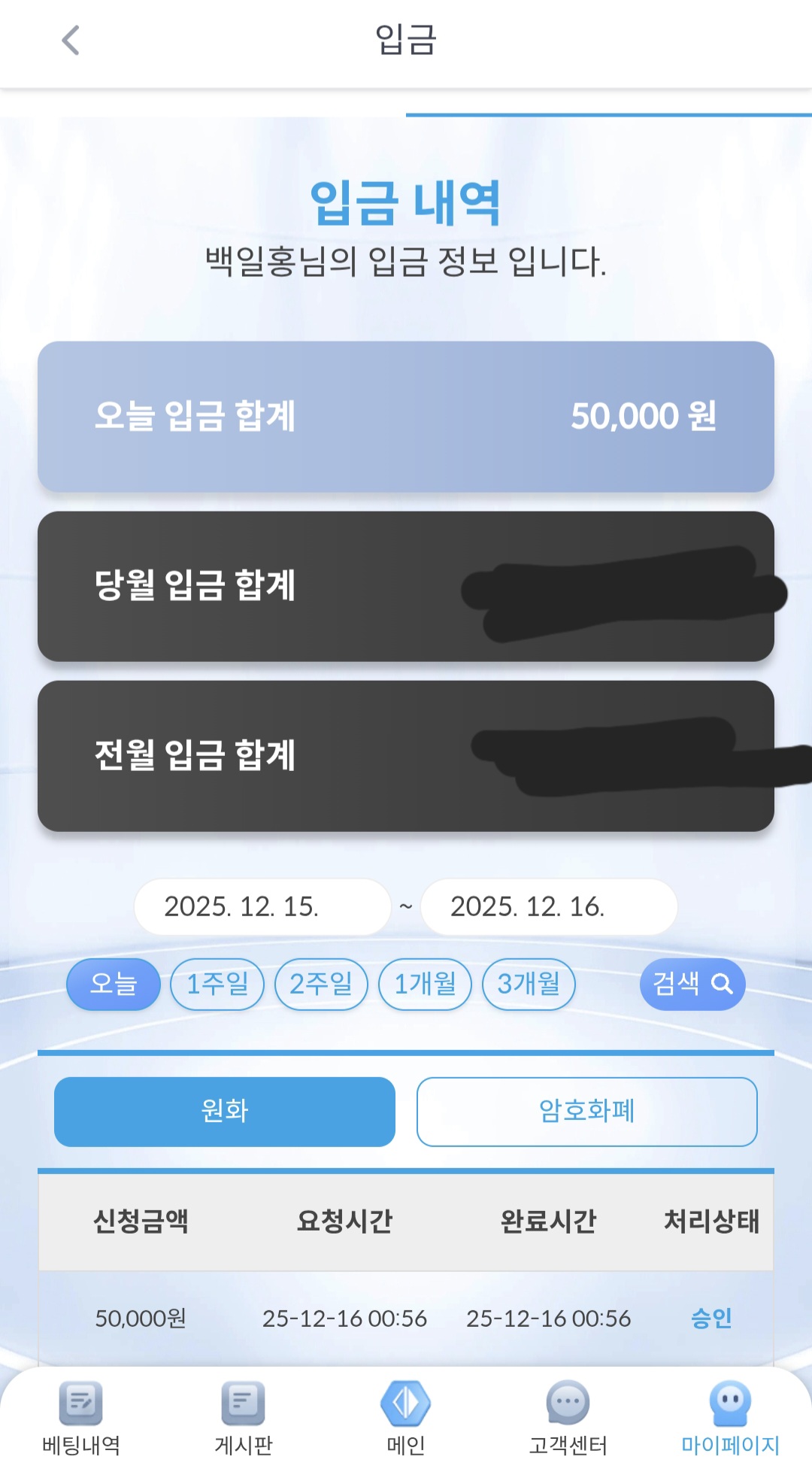812x1478 pixels.
Task: Open 베팅내역 in bottom navigation
Action: tap(81, 1419)
